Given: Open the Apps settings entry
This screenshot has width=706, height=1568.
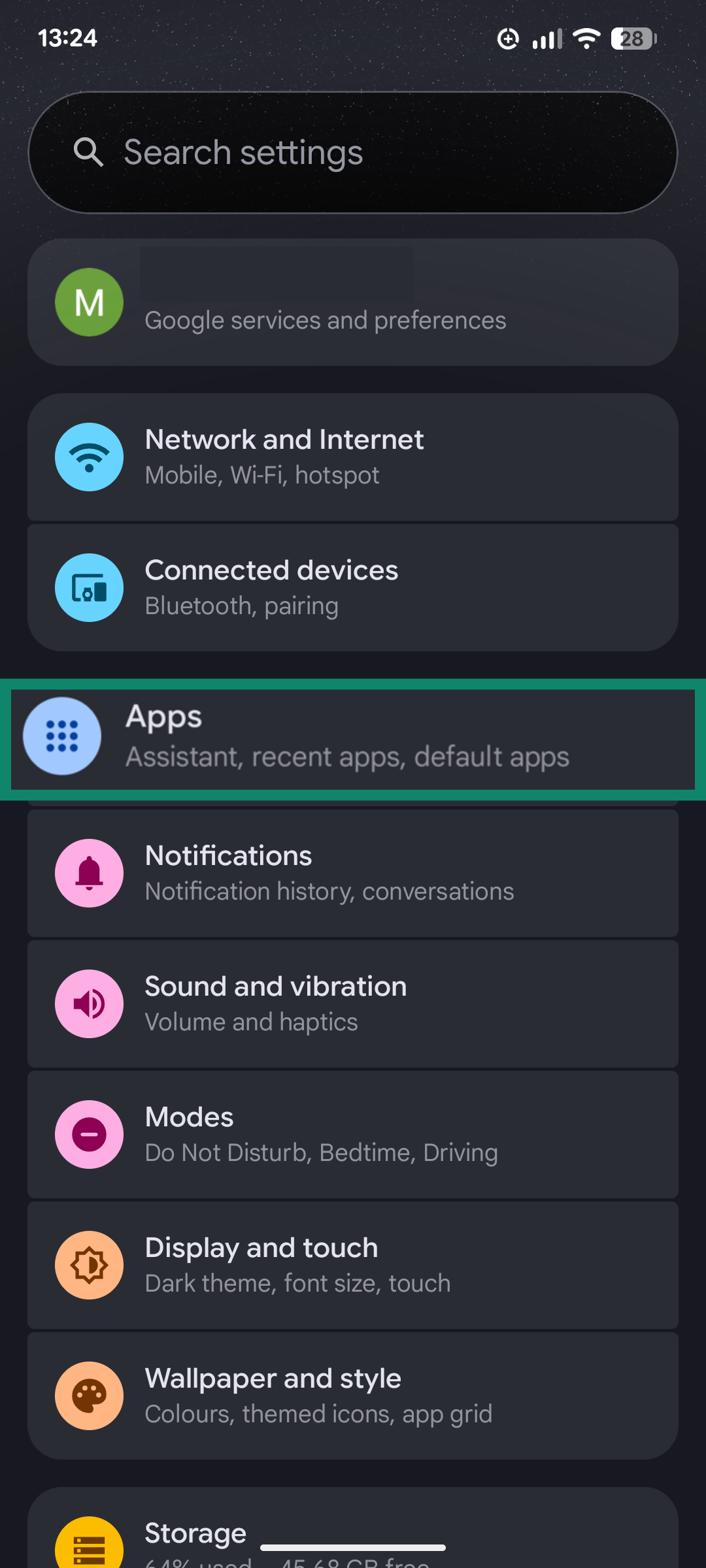Looking at the screenshot, I should (353, 737).
